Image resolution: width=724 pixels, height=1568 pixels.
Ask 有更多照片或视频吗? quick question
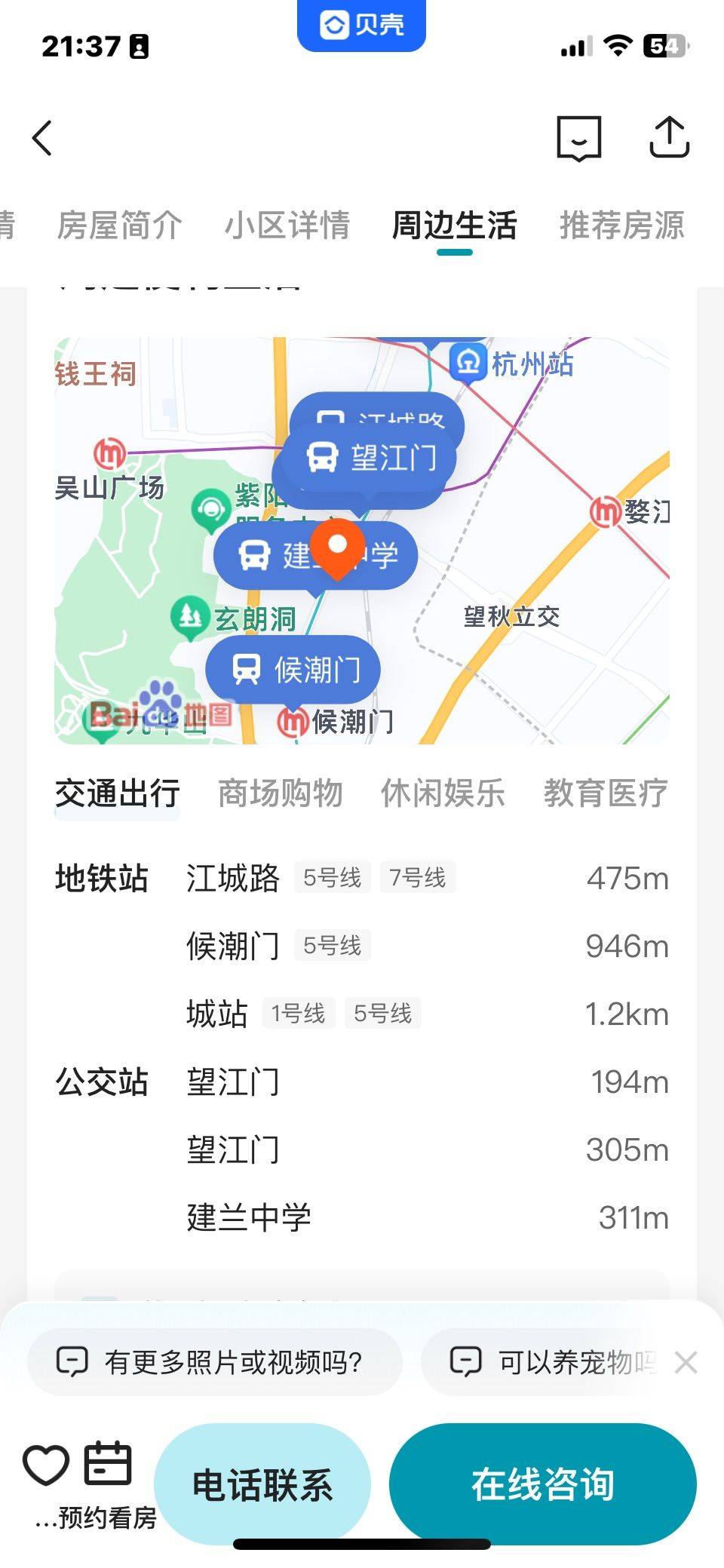(214, 1362)
